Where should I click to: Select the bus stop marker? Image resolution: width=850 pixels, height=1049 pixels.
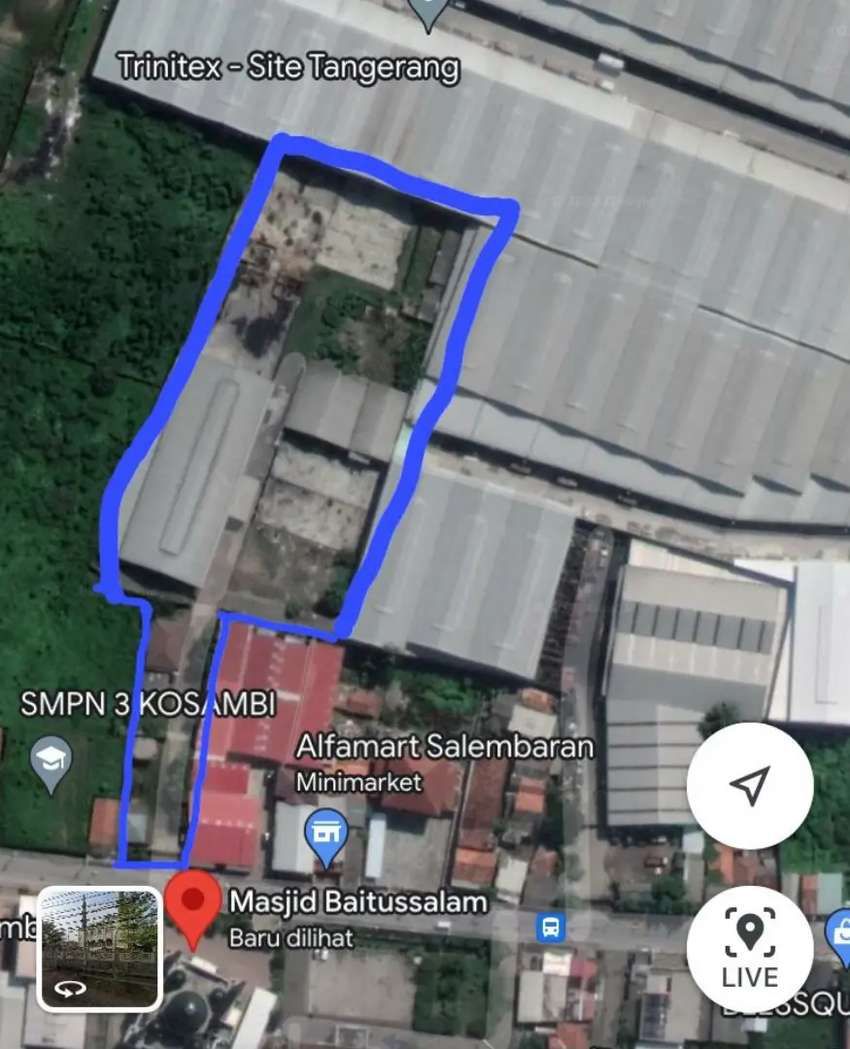550,928
